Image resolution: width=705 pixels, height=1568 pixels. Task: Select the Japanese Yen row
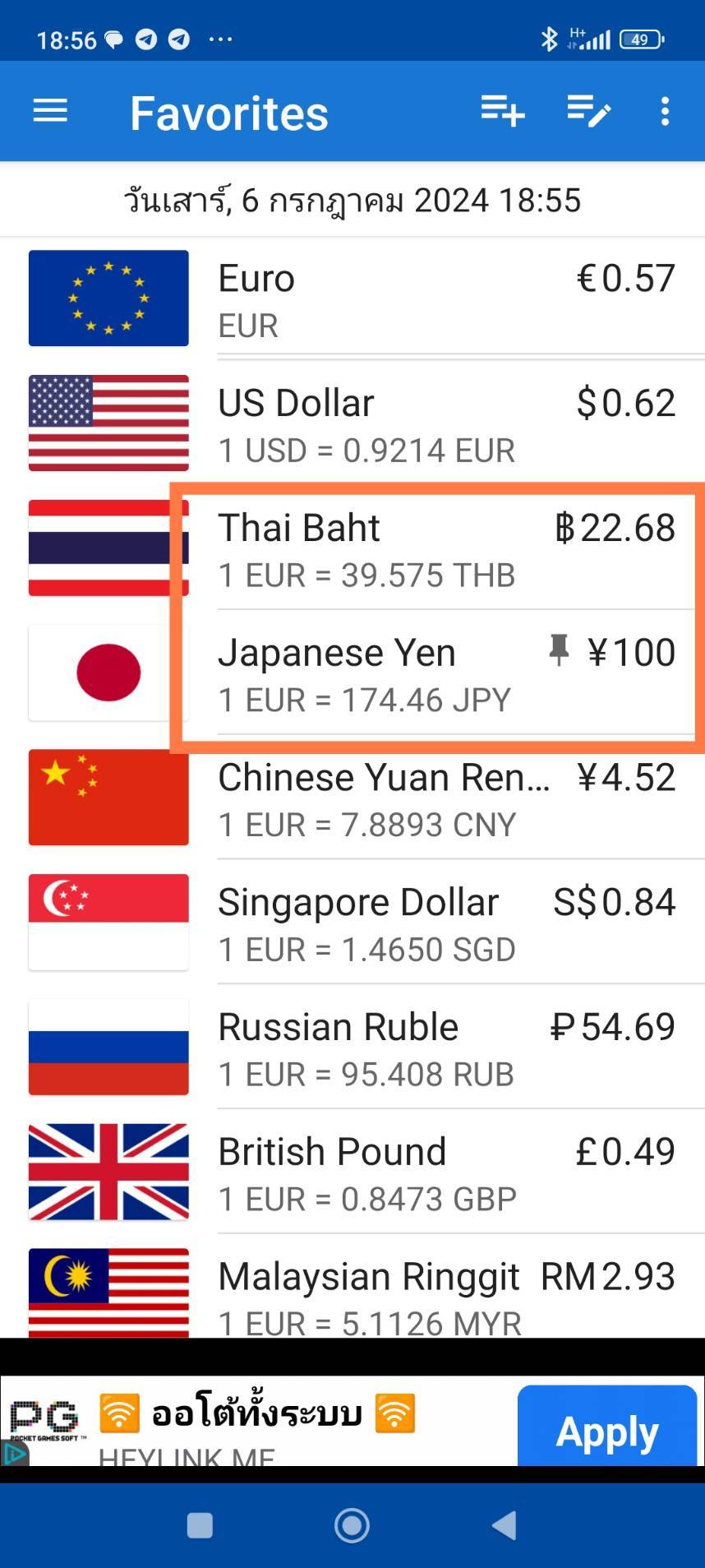pos(444,674)
